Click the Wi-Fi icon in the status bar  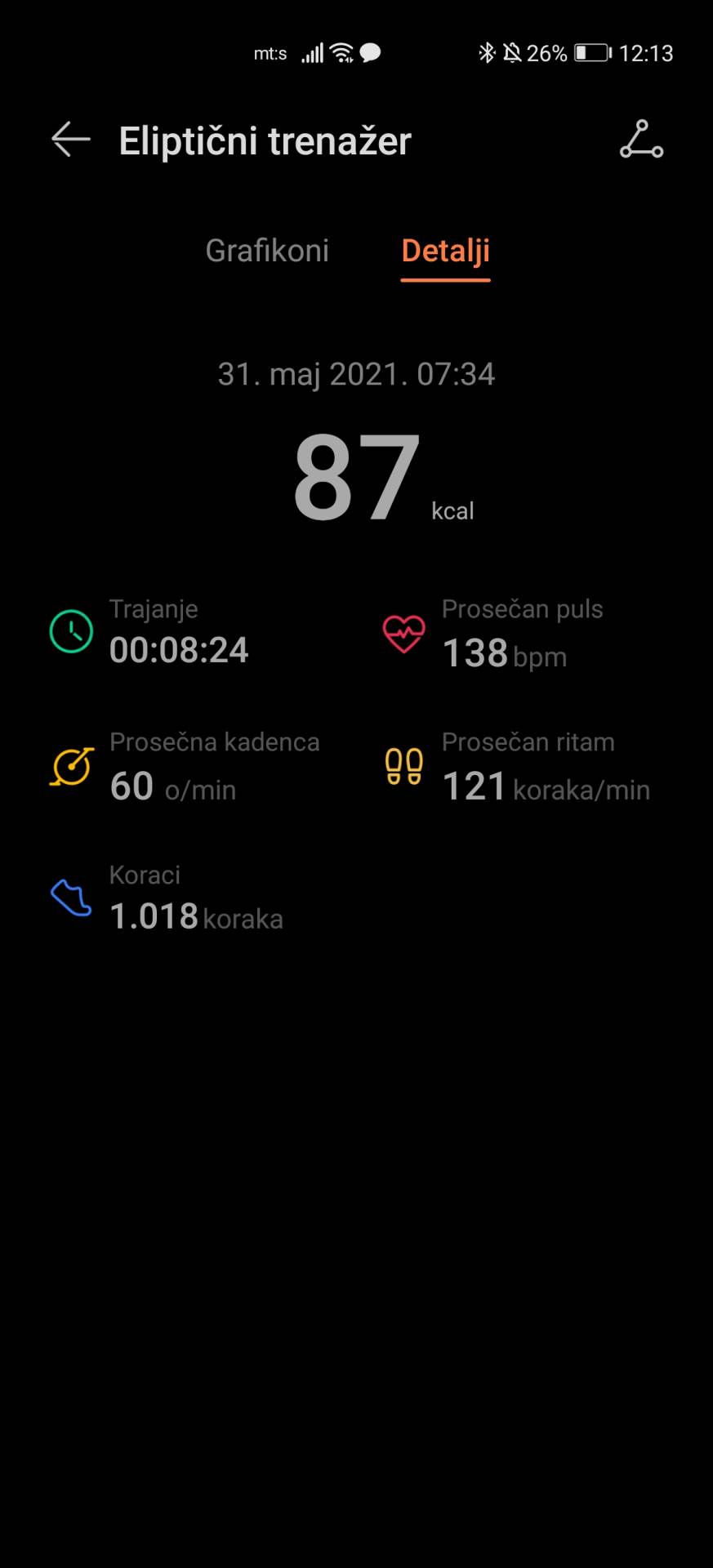click(342, 52)
